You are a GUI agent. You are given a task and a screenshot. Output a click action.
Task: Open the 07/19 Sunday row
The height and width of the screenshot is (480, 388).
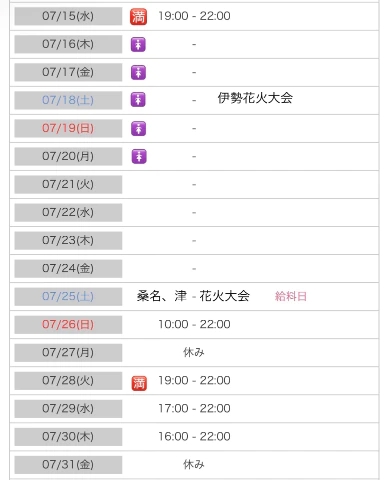tap(194, 128)
